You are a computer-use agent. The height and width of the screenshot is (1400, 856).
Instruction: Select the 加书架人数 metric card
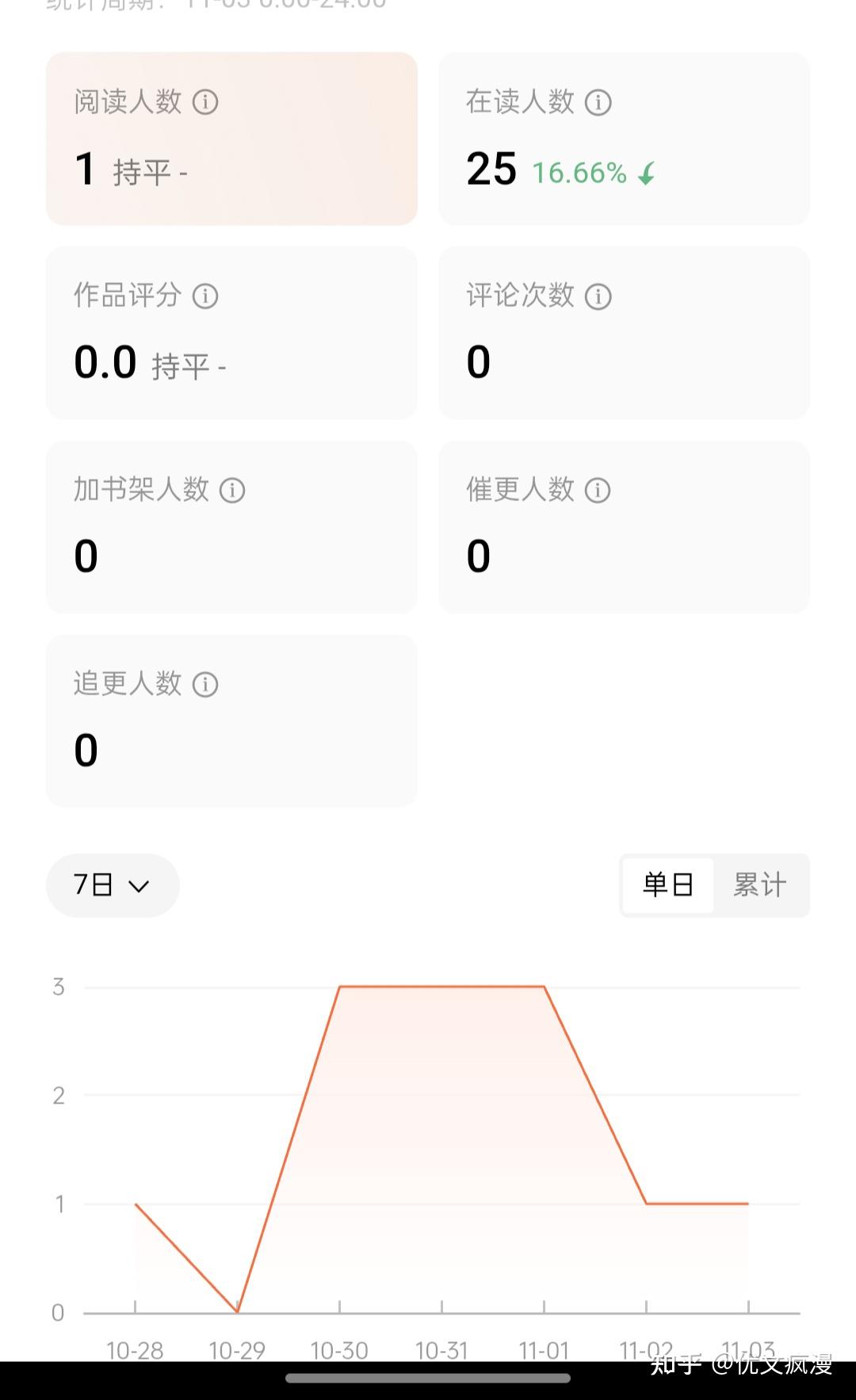[231, 527]
